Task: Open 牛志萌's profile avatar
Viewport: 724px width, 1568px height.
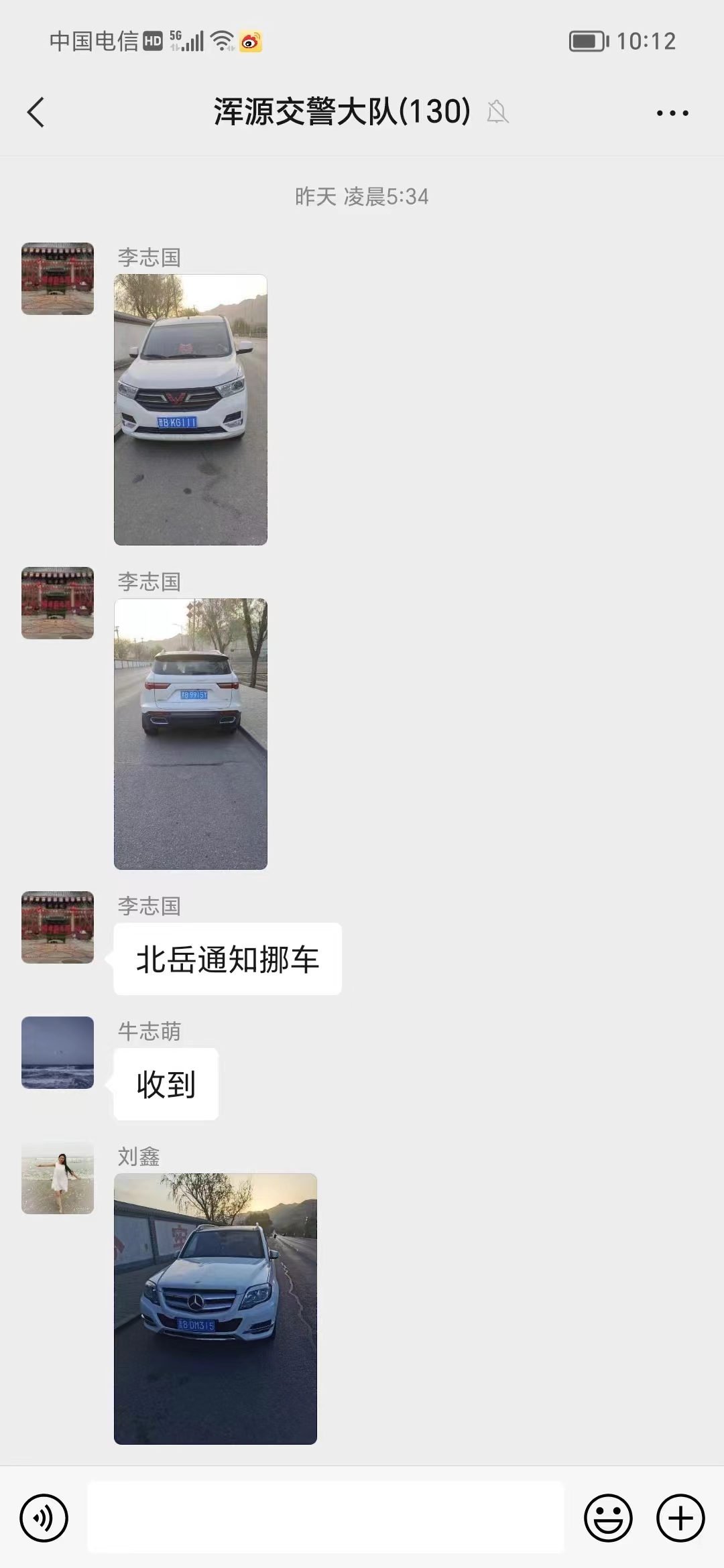Action: tap(58, 1052)
